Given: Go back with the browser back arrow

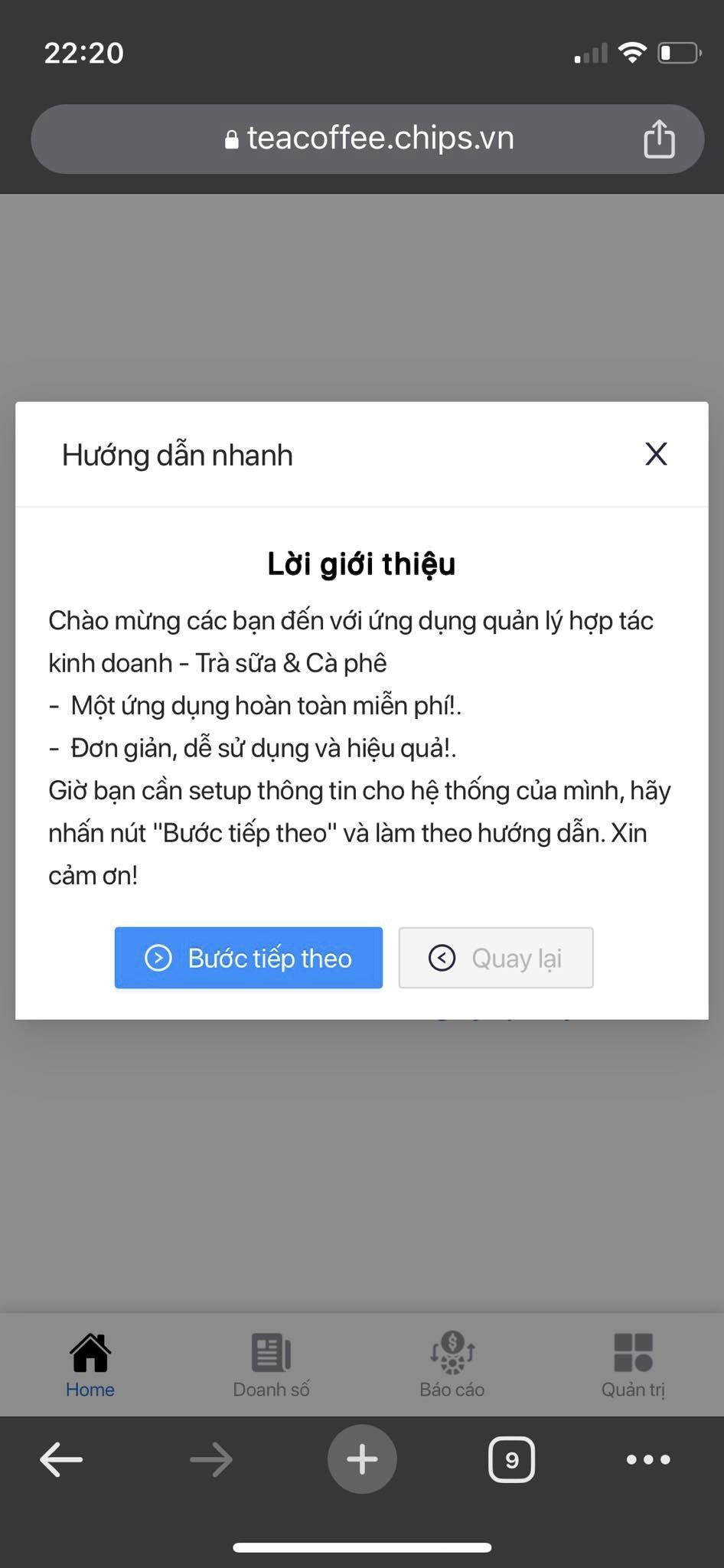Looking at the screenshot, I should [61, 1459].
